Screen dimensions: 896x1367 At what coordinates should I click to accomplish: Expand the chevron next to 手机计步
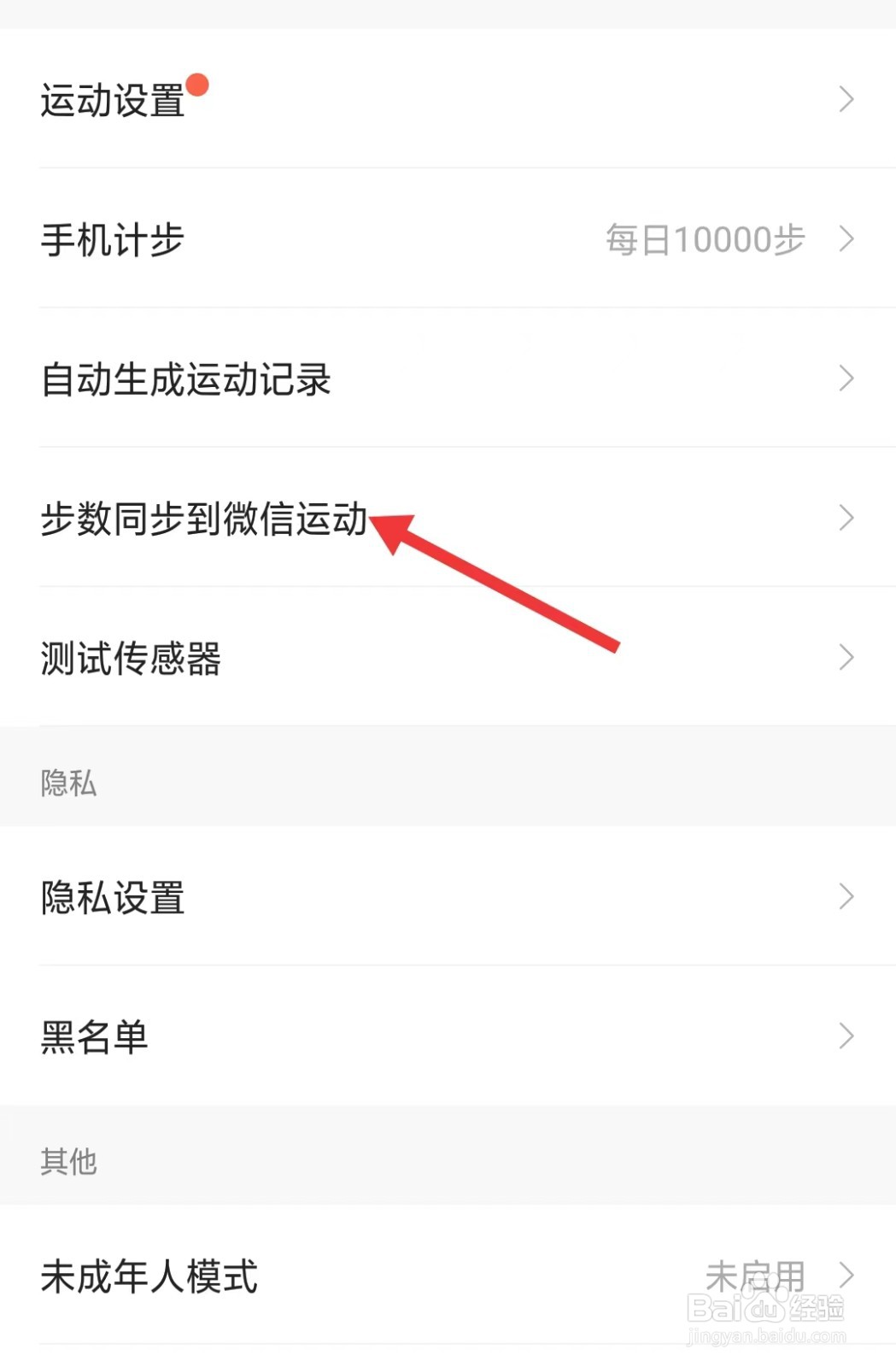click(845, 240)
